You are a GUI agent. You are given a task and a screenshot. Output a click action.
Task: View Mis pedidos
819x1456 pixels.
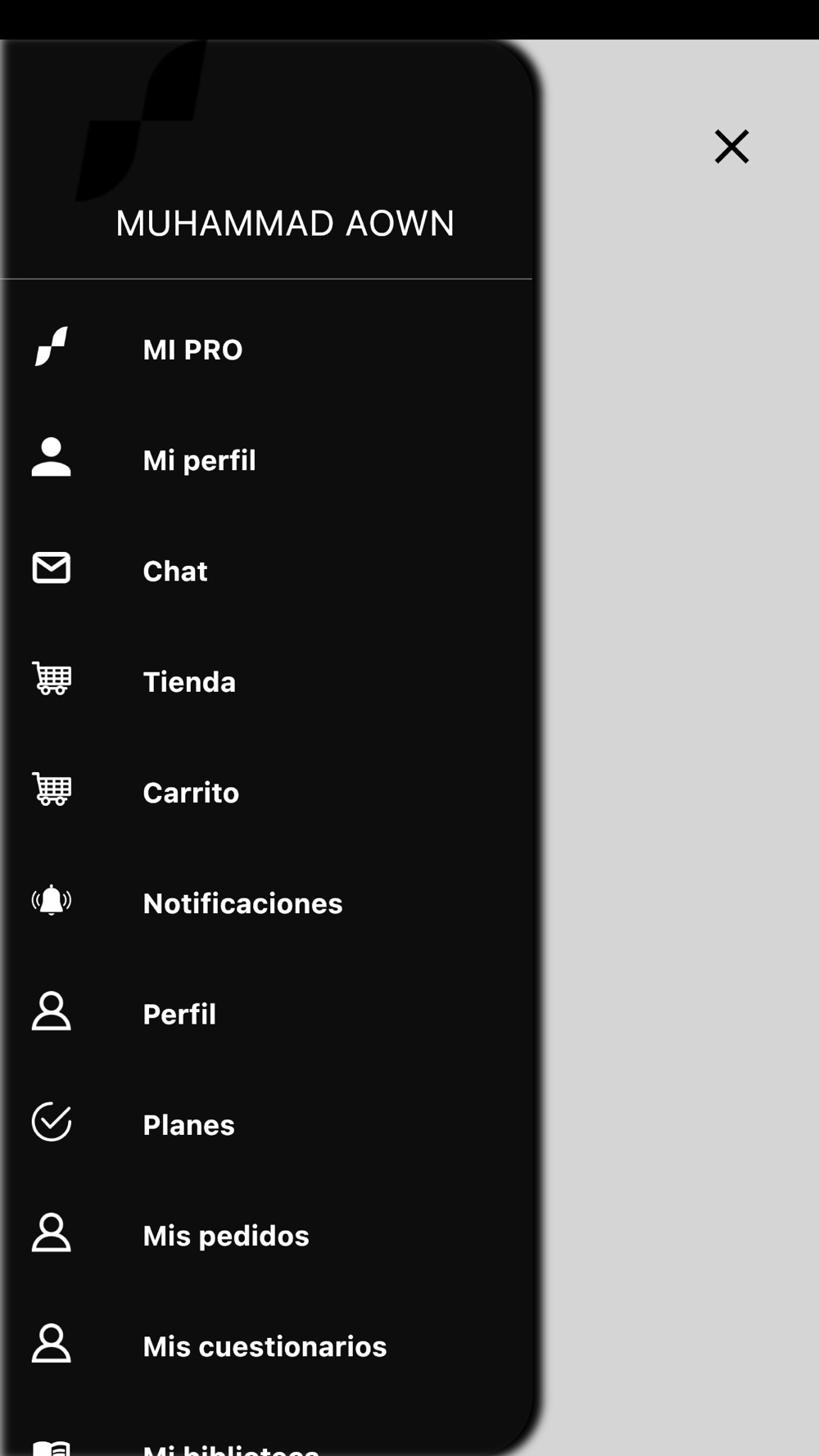tap(266, 1235)
